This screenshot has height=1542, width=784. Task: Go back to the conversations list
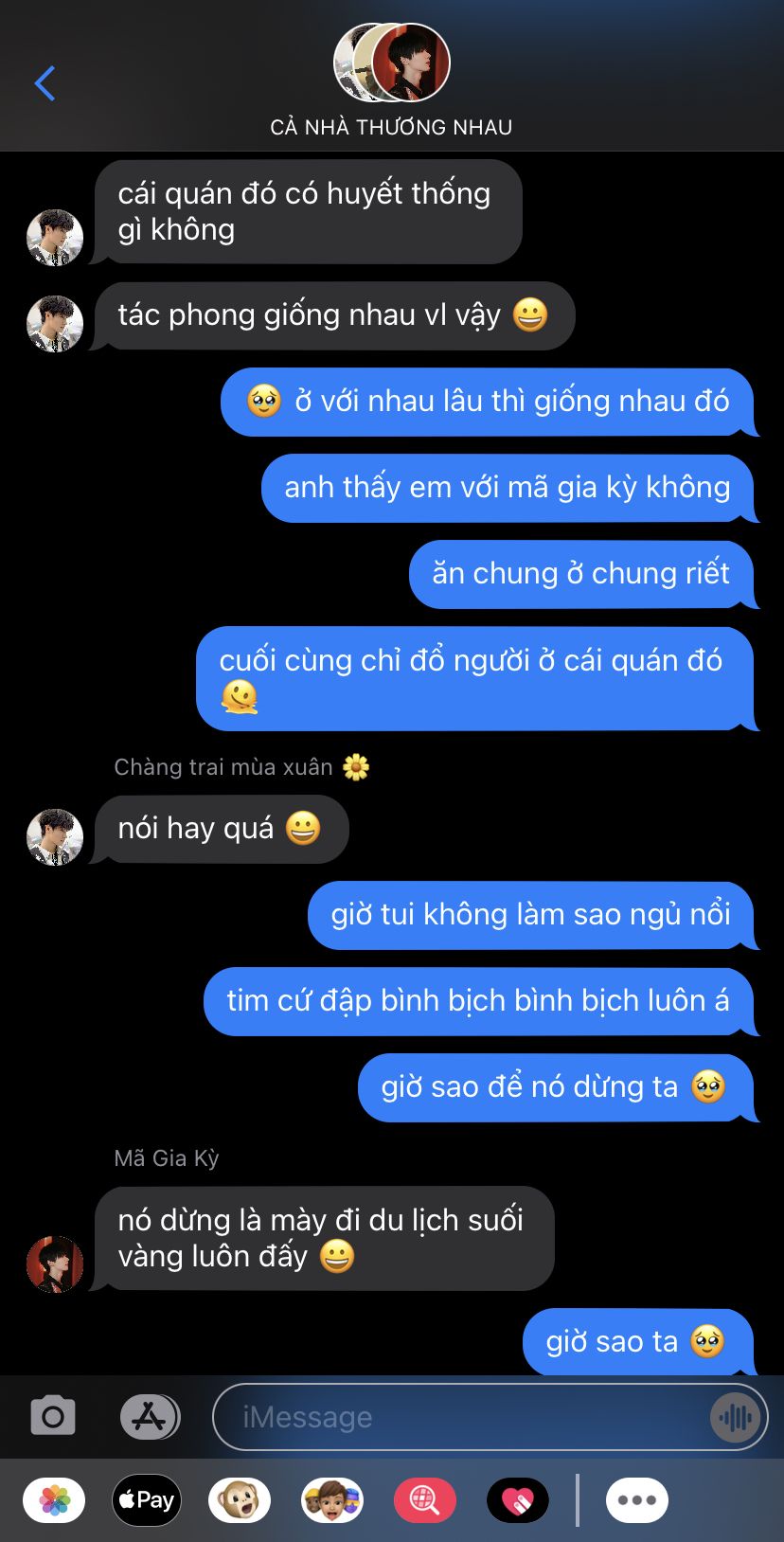point(45,83)
